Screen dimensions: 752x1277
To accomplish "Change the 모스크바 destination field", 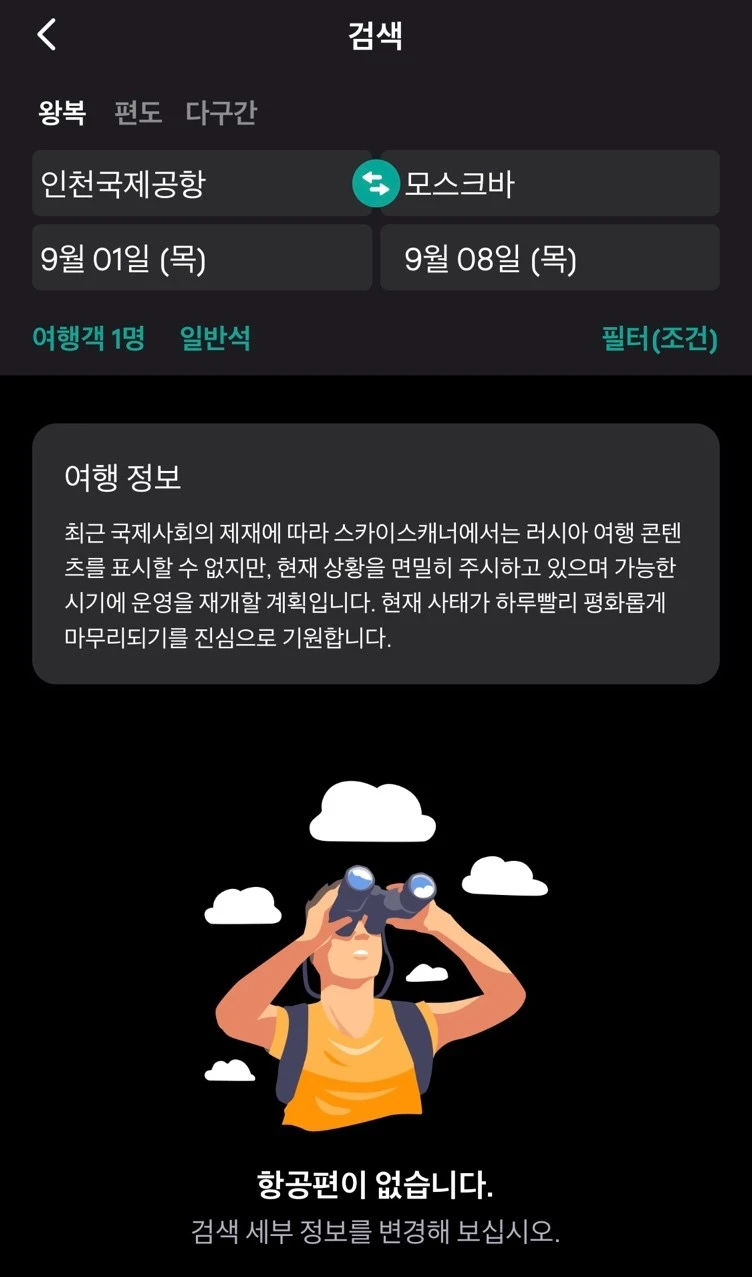I will pos(560,184).
